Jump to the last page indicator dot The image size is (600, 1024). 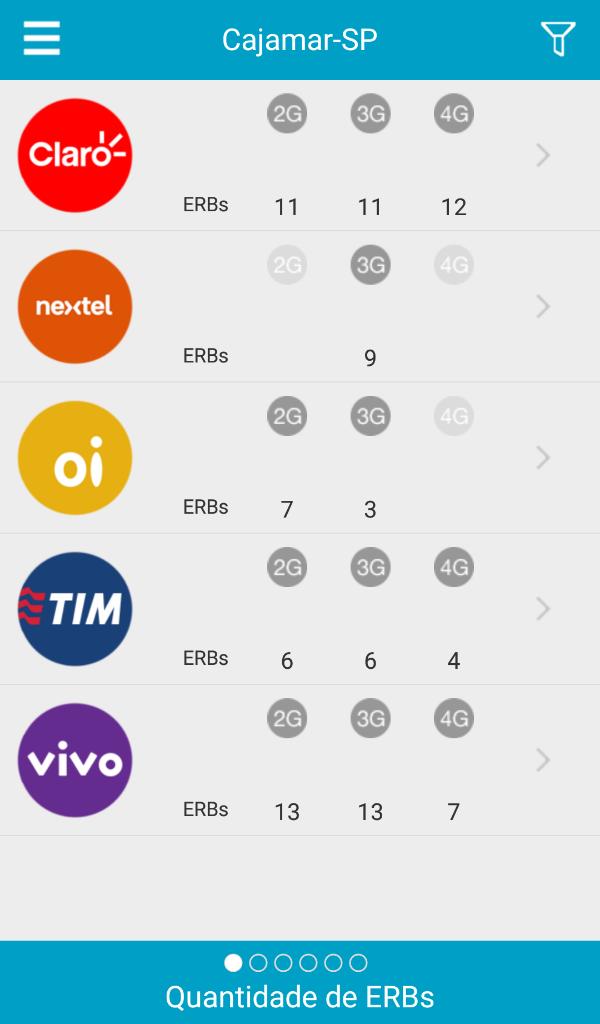pos(358,963)
